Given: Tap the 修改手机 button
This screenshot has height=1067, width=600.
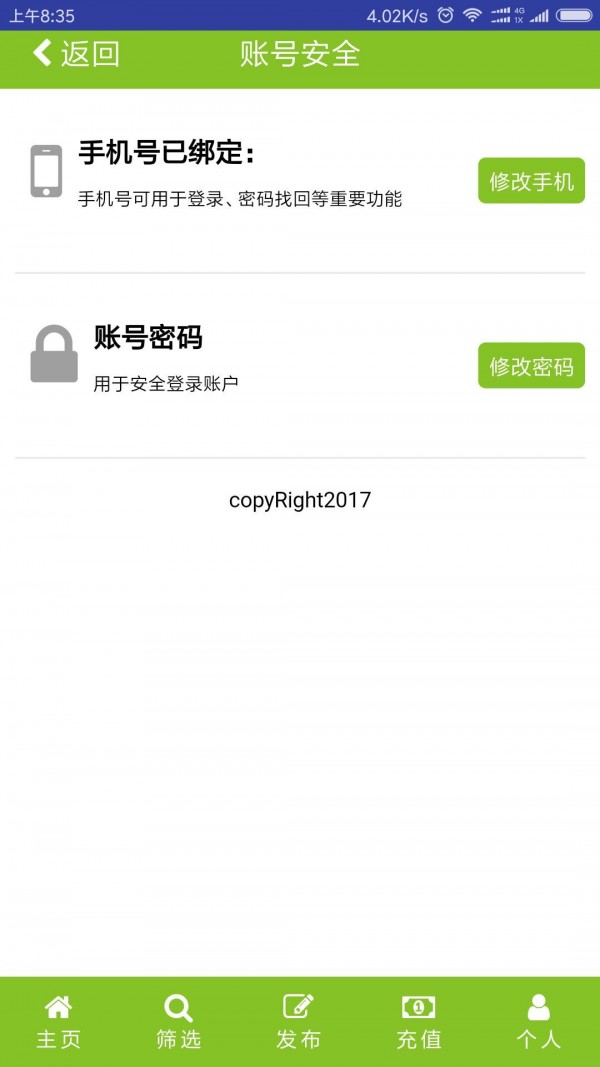Looking at the screenshot, I should point(531,181).
